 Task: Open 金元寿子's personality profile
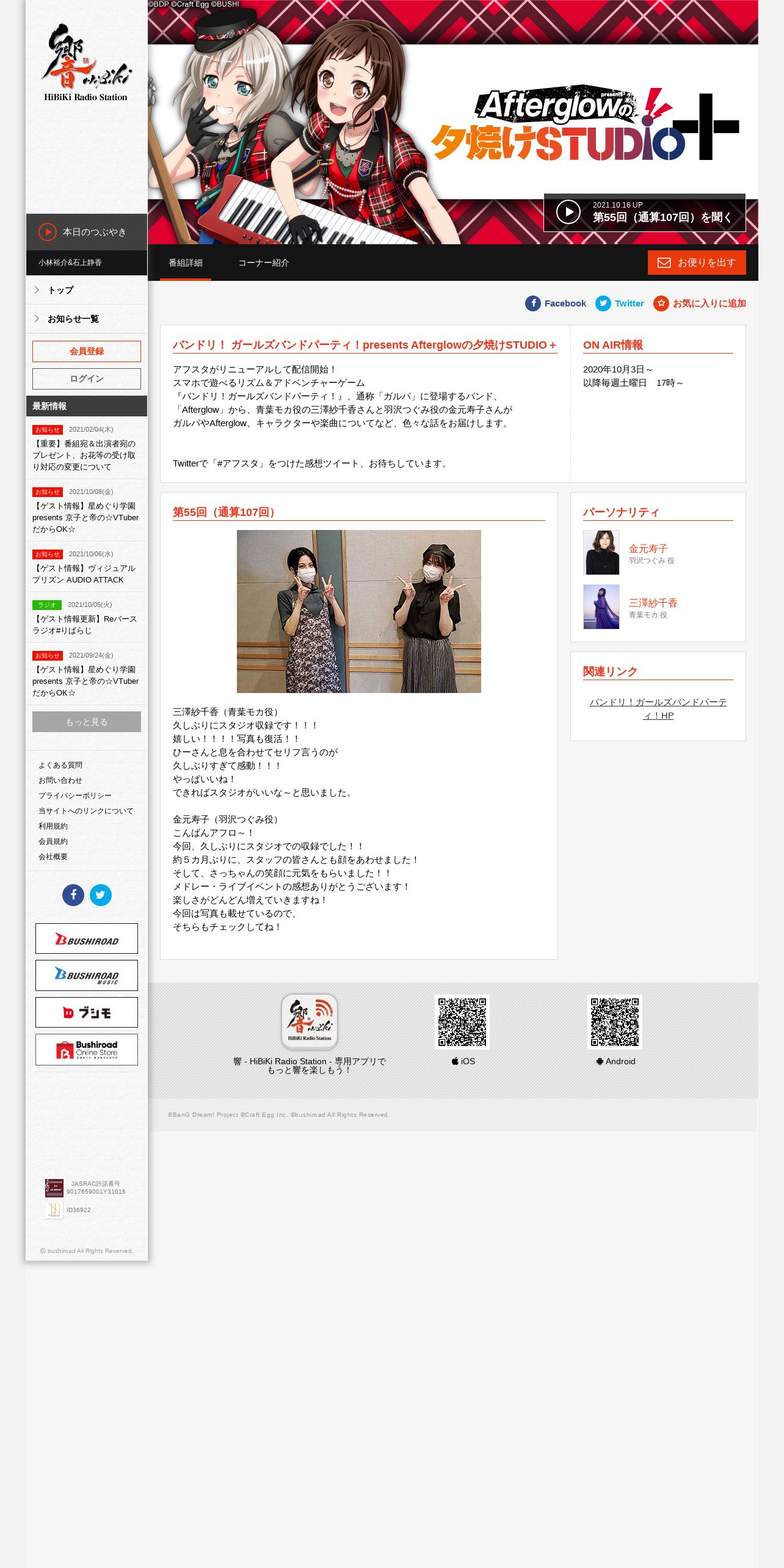click(x=648, y=549)
